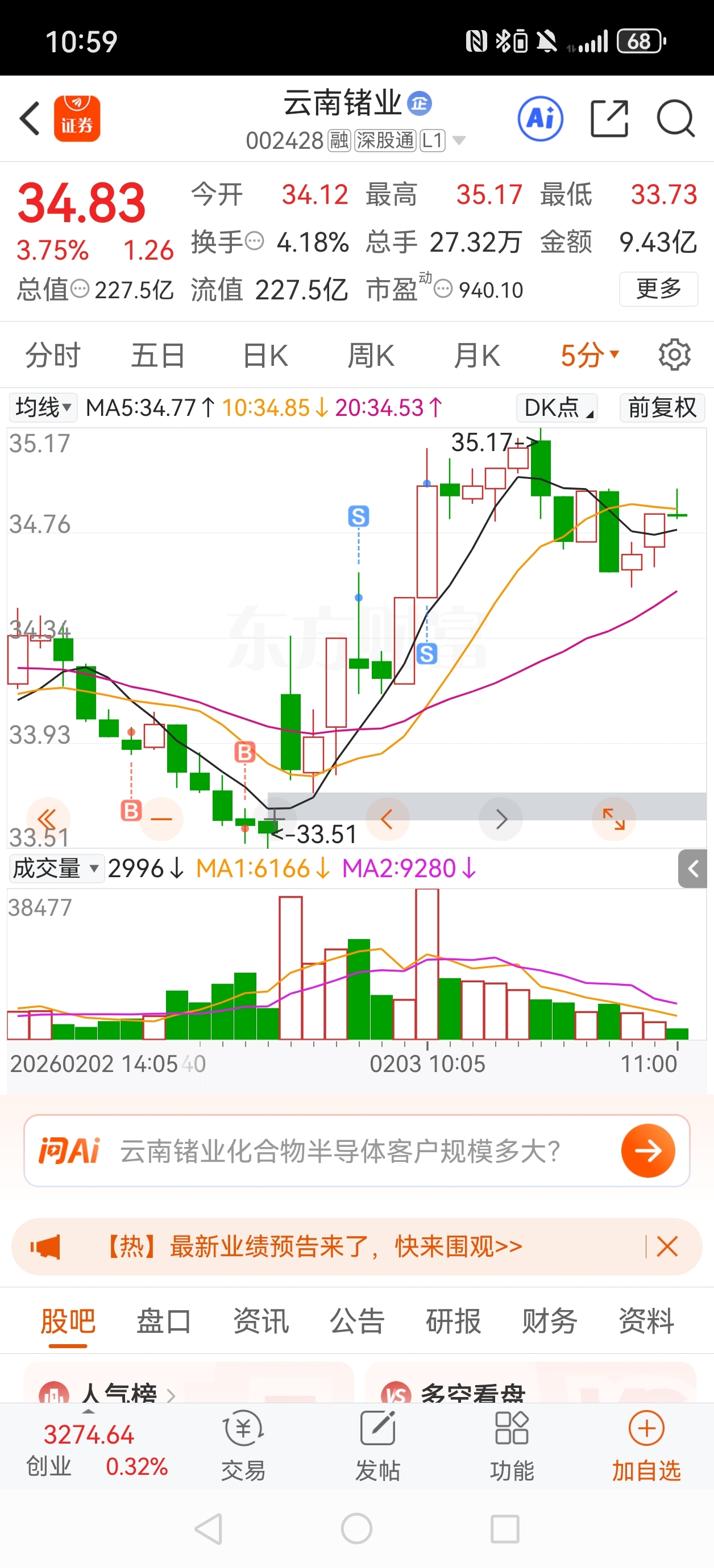Switch to the 分时 chart tab

[x=53, y=355]
